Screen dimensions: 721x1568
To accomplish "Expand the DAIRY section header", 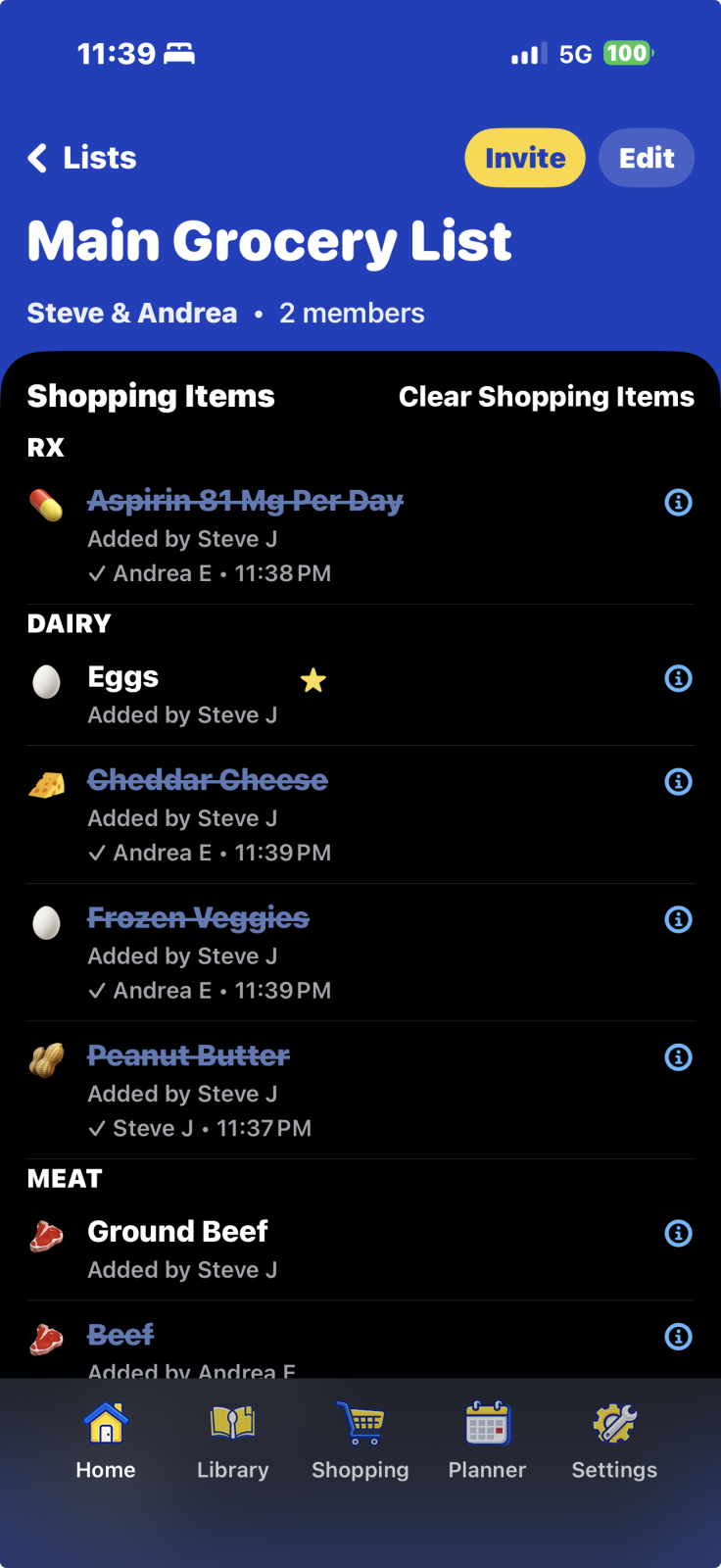I will coord(69,623).
